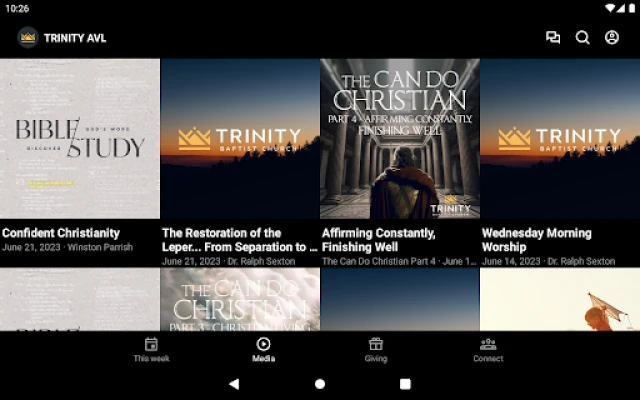
Task: Tap the system back button
Action: [x=234, y=384]
